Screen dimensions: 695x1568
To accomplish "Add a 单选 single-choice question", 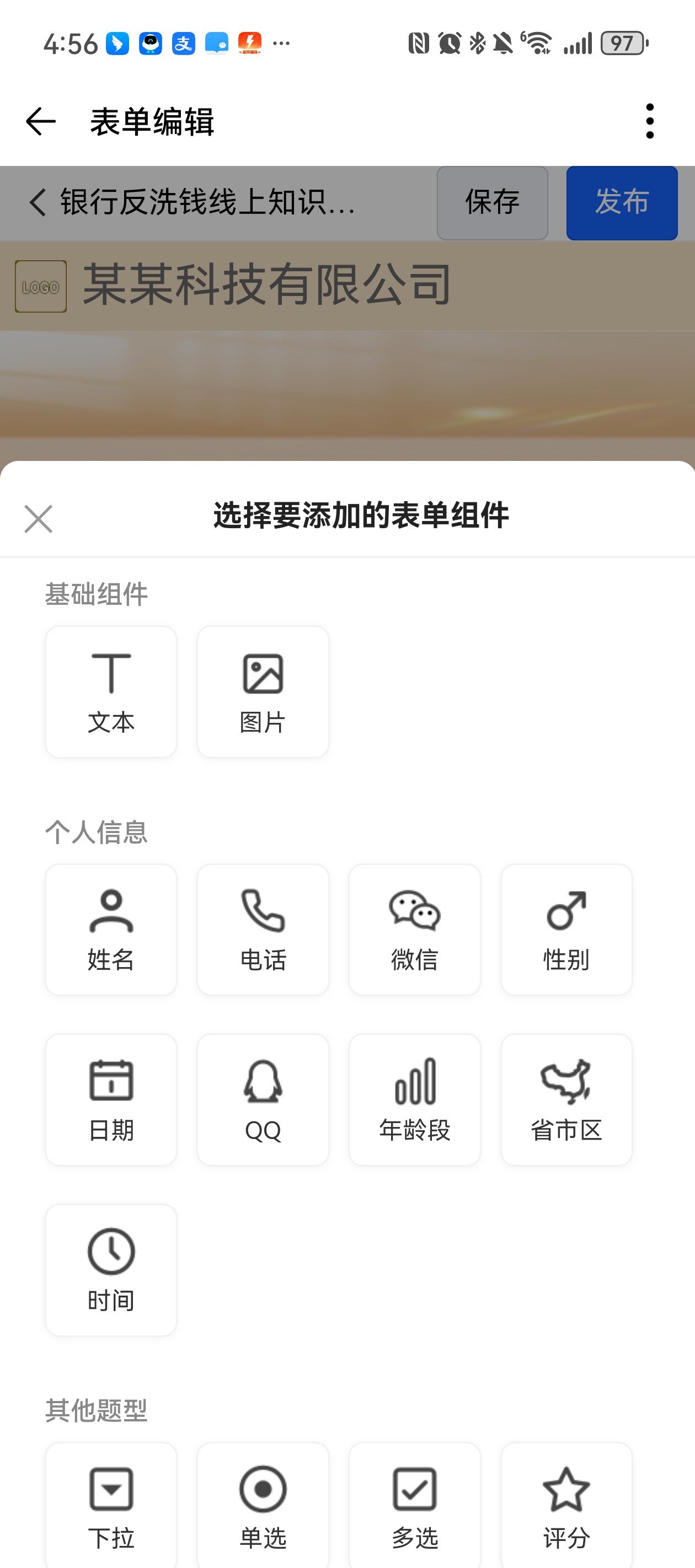I will point(263,1505).
